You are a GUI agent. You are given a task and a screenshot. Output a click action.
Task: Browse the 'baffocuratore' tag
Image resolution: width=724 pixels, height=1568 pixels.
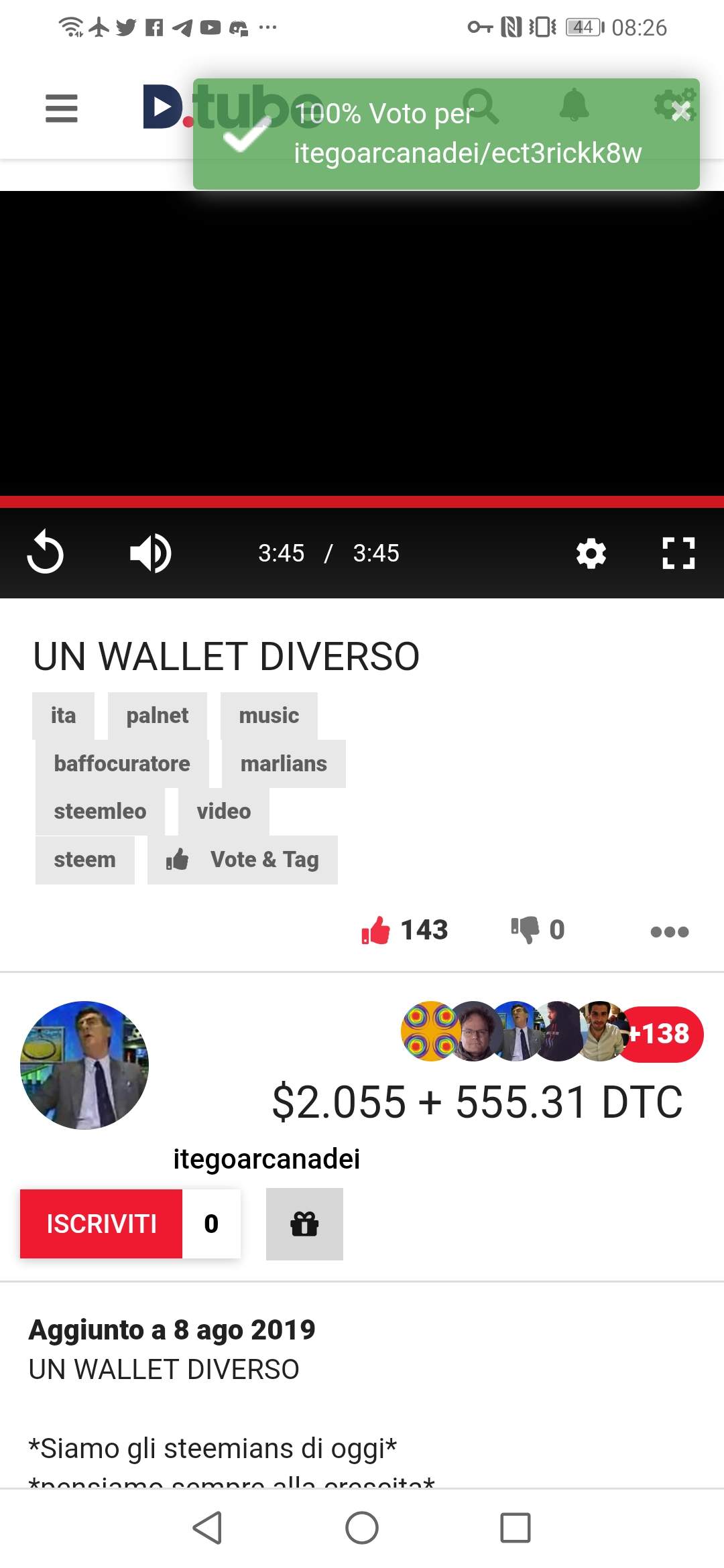pos(122,764)
